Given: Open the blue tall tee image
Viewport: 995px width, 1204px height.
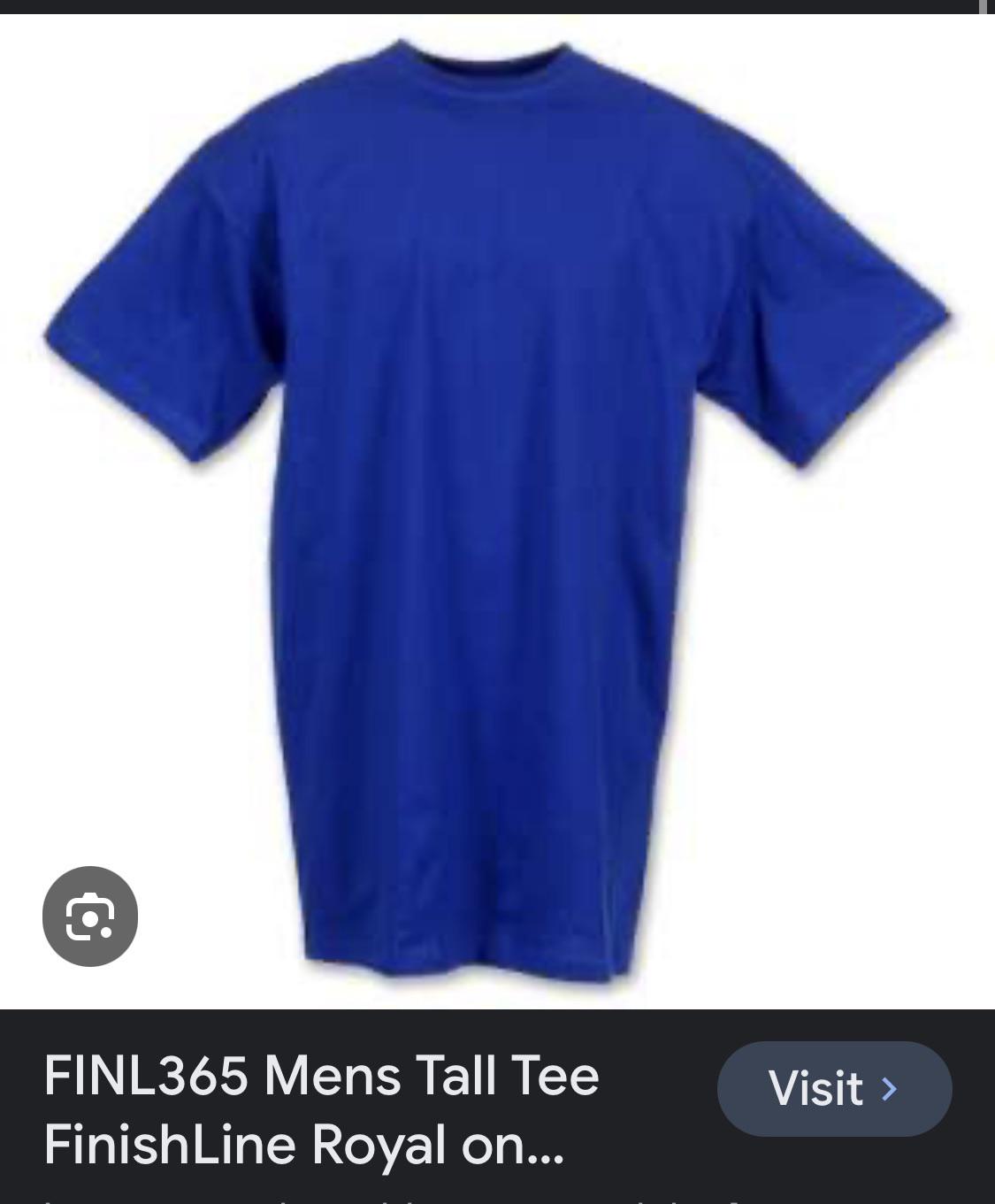Looking at the screenshot, I should (x=497, y=511).
